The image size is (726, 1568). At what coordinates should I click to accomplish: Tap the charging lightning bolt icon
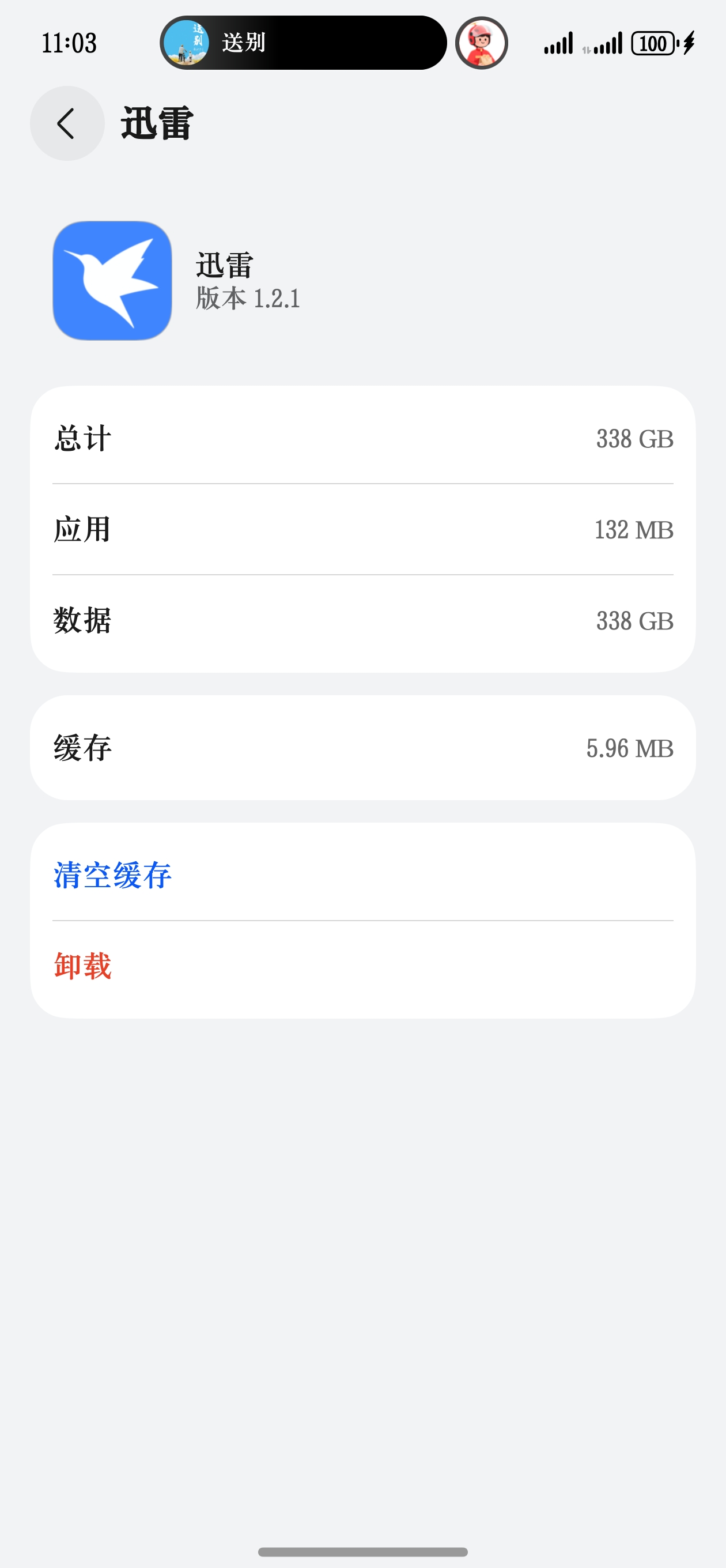(x=690, y=44)
